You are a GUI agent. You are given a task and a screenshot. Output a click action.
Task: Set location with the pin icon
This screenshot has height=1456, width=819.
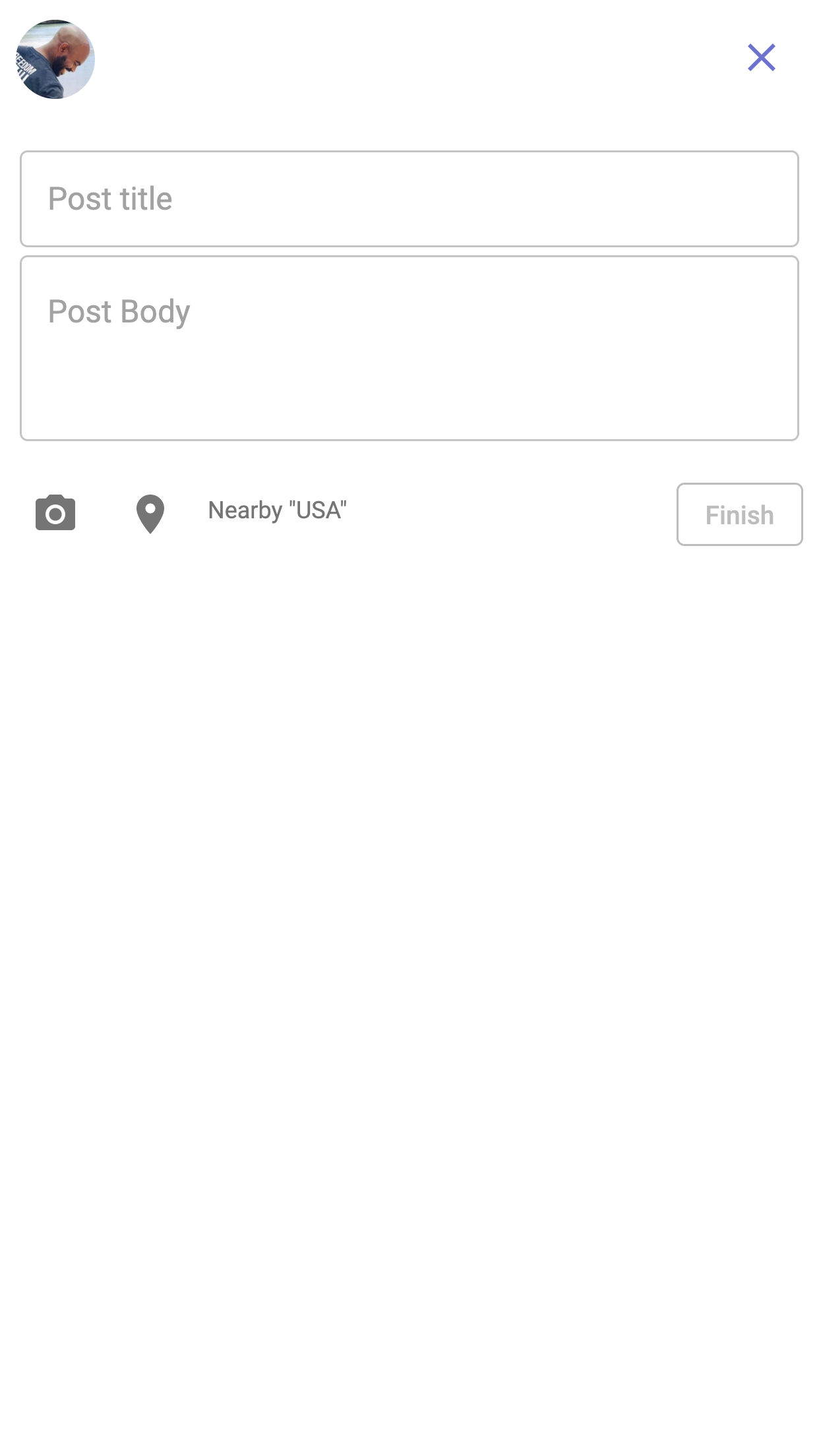click(x=150, y=513)
